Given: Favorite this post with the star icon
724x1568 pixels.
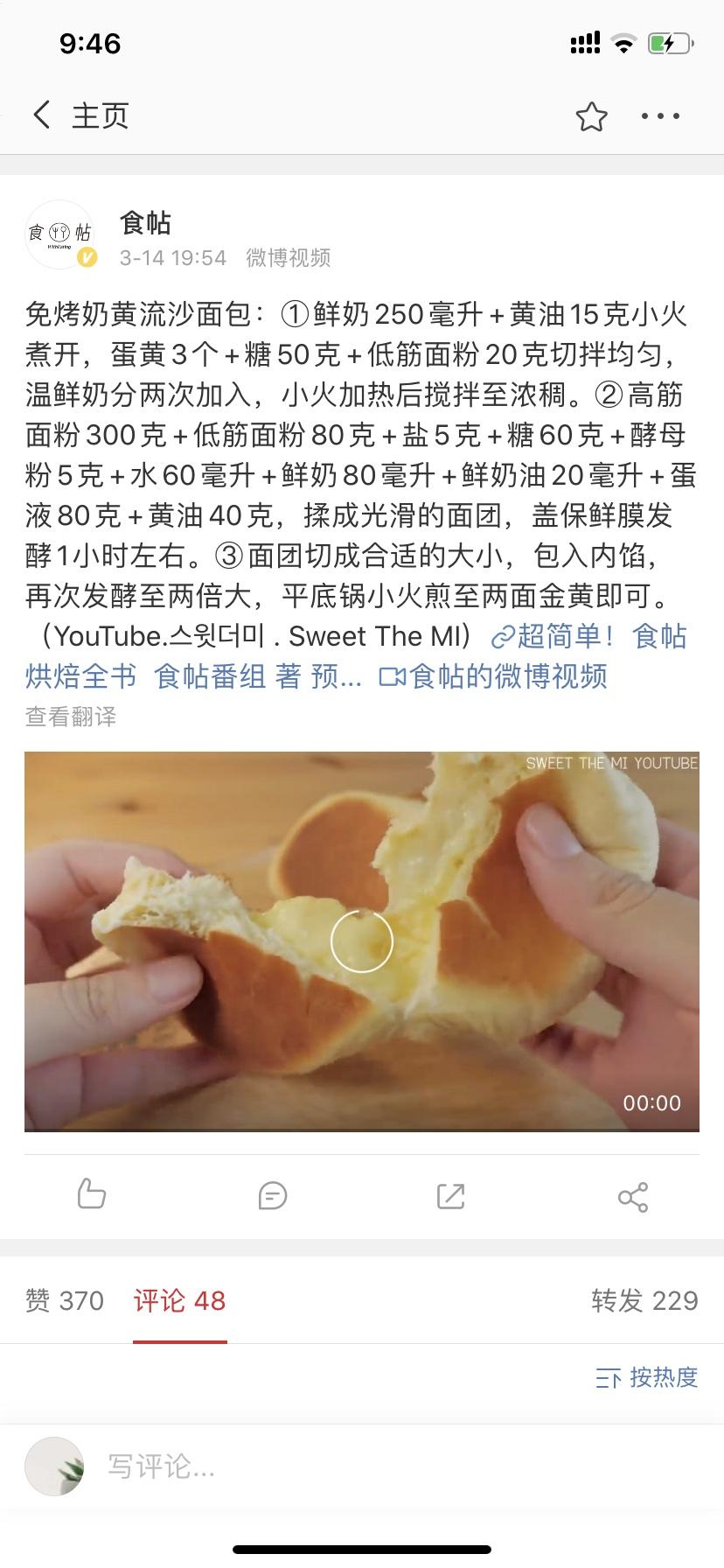Looking at the screenshot, I should 591,116.
